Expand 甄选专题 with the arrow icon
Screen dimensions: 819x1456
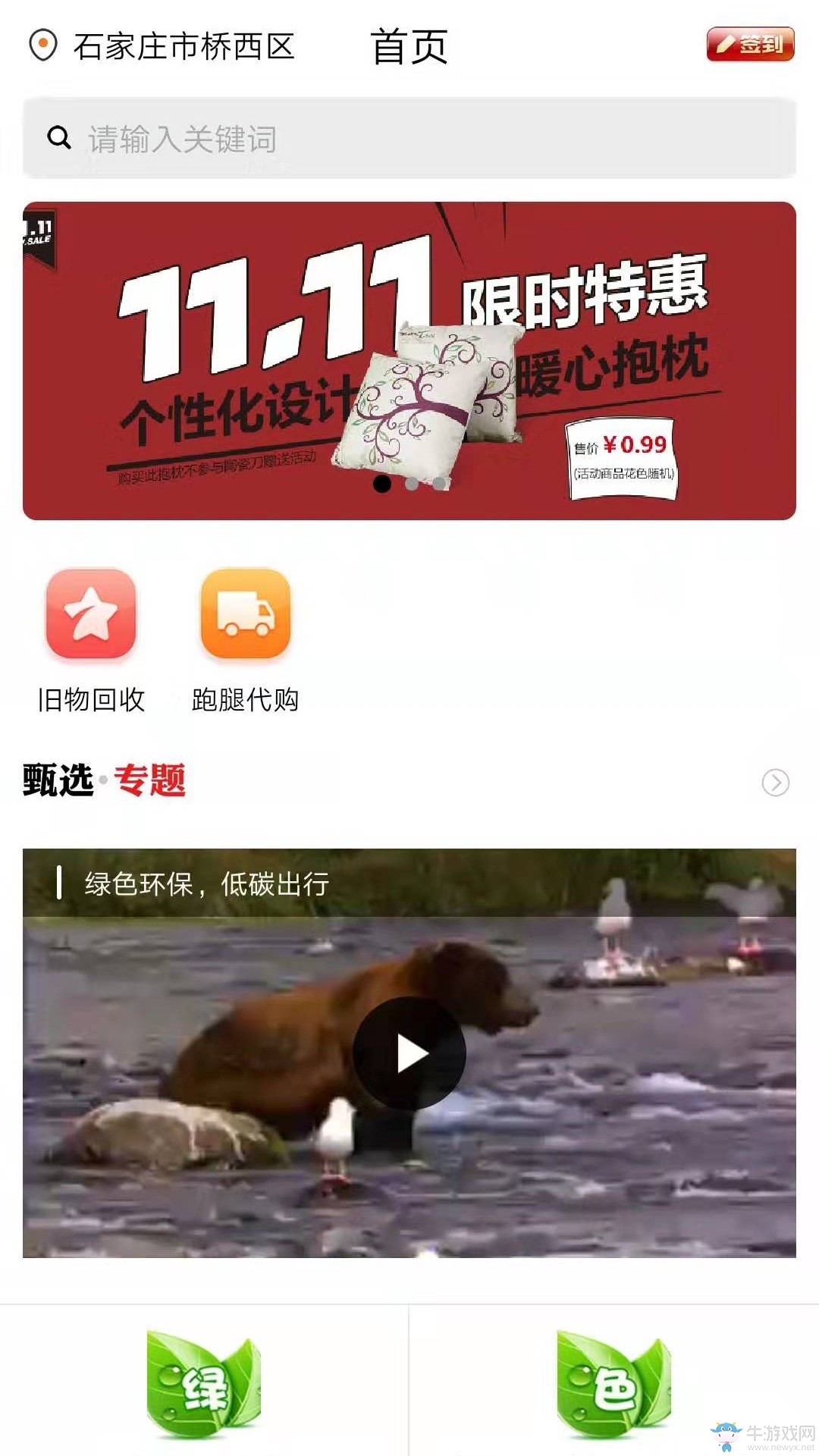pos(775,782)
